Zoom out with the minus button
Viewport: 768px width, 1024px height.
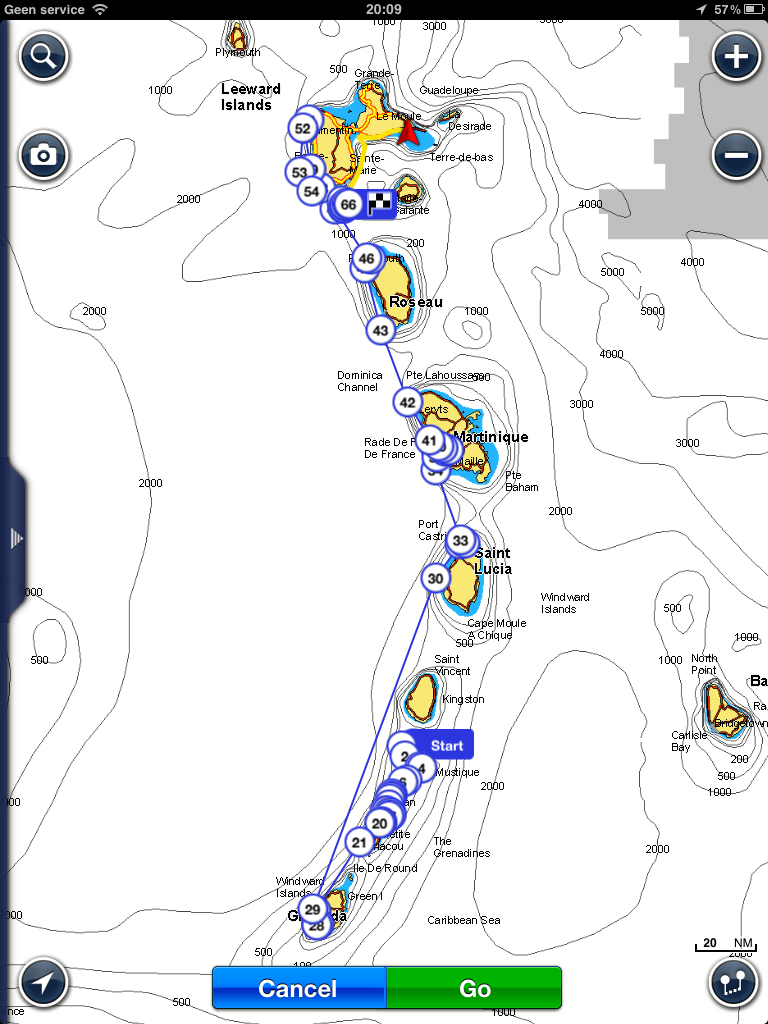736,156
